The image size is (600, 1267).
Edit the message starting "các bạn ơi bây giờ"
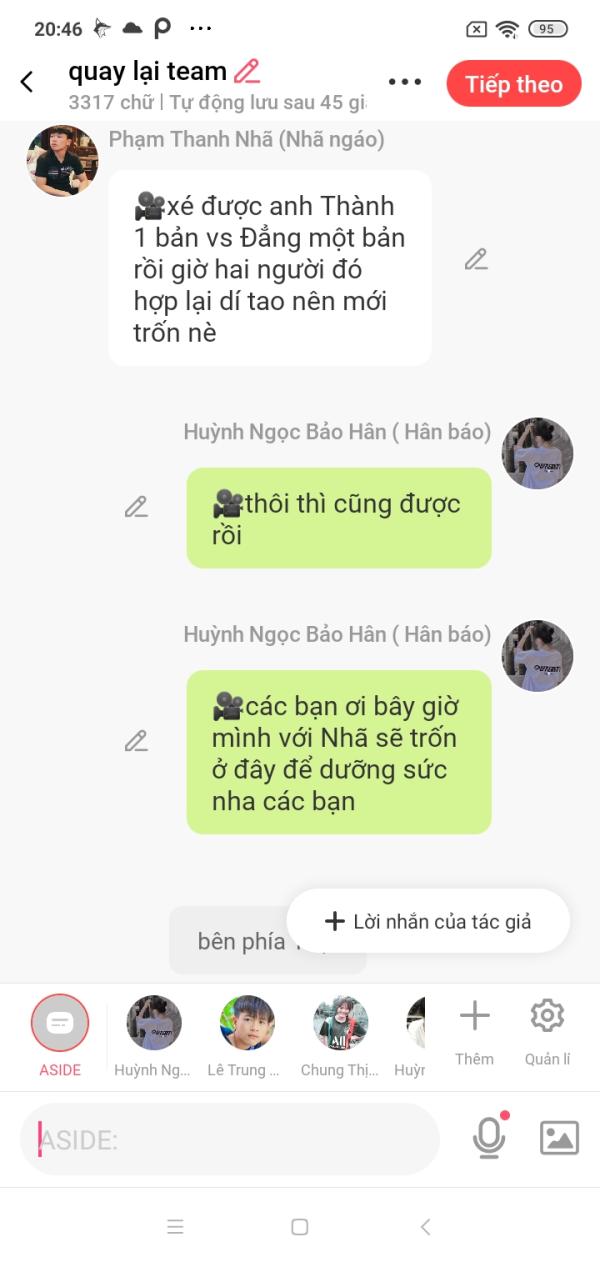136,741
